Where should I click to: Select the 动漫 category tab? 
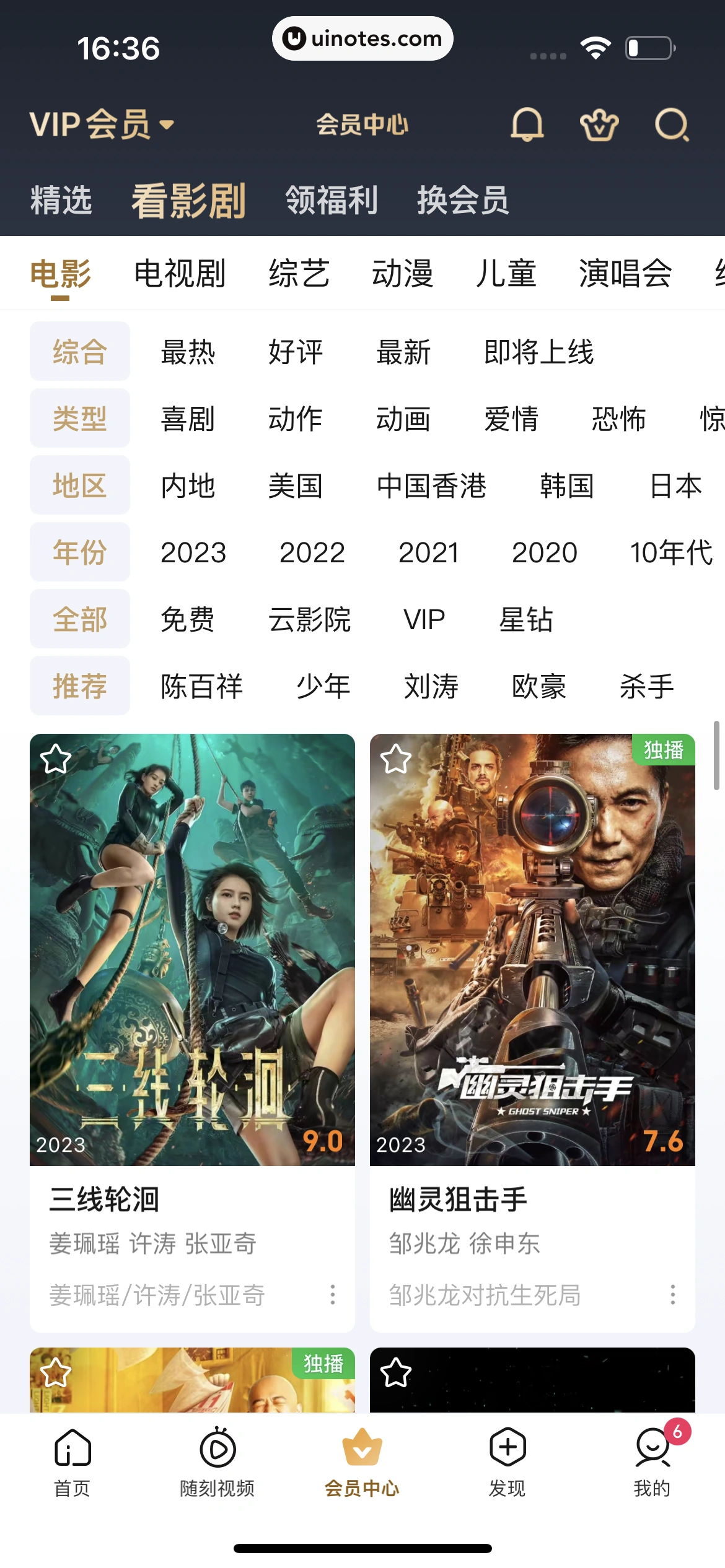402,273
